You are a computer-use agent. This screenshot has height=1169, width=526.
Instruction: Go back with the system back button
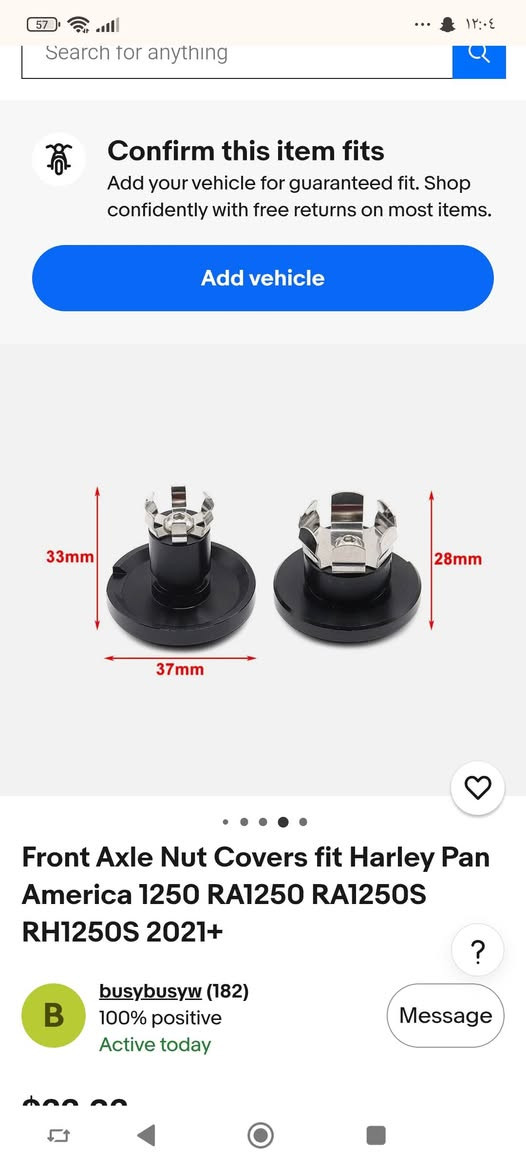click(146, 1135)
